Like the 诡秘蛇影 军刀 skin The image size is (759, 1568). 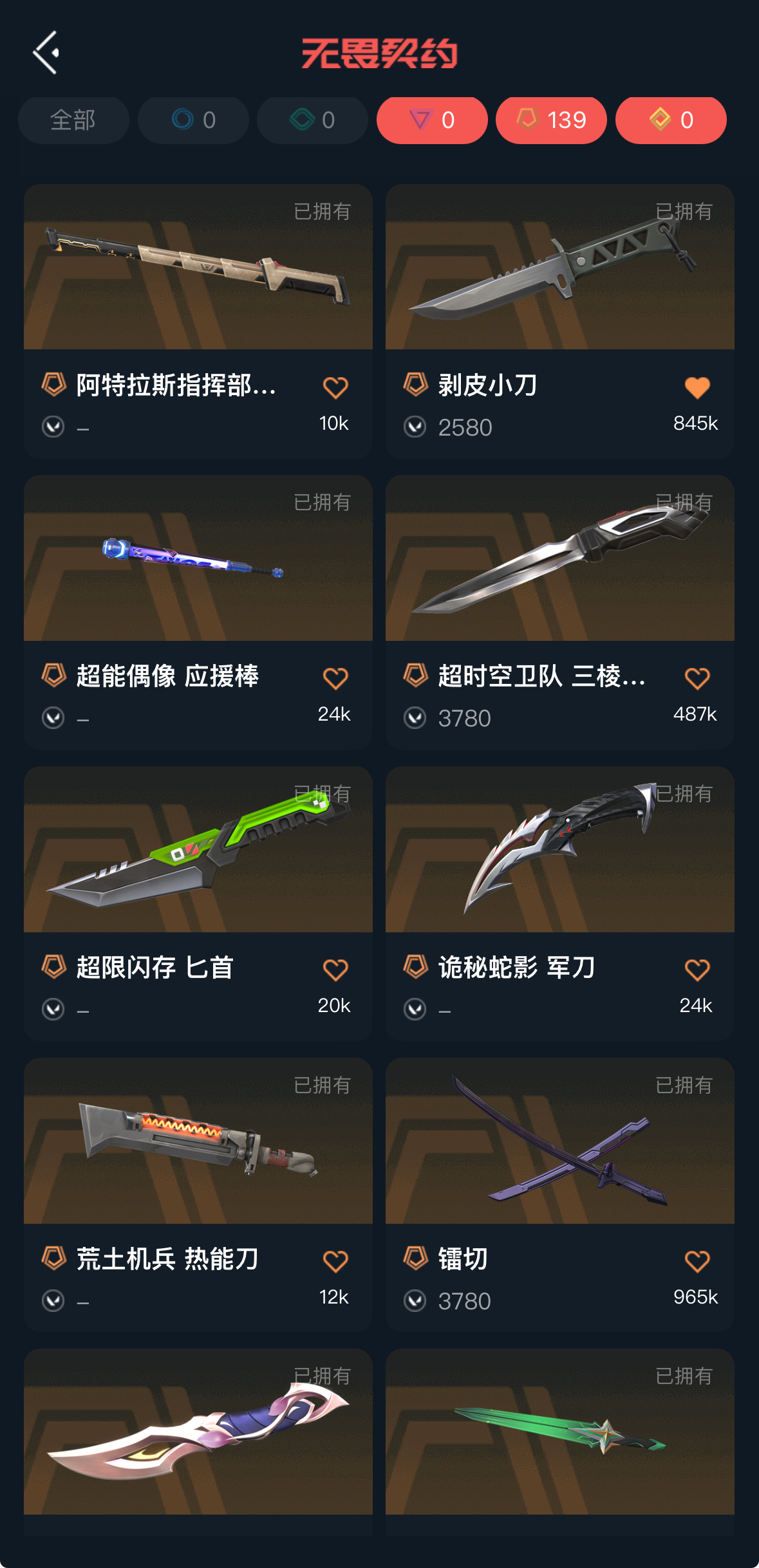[x=697, y=970]
